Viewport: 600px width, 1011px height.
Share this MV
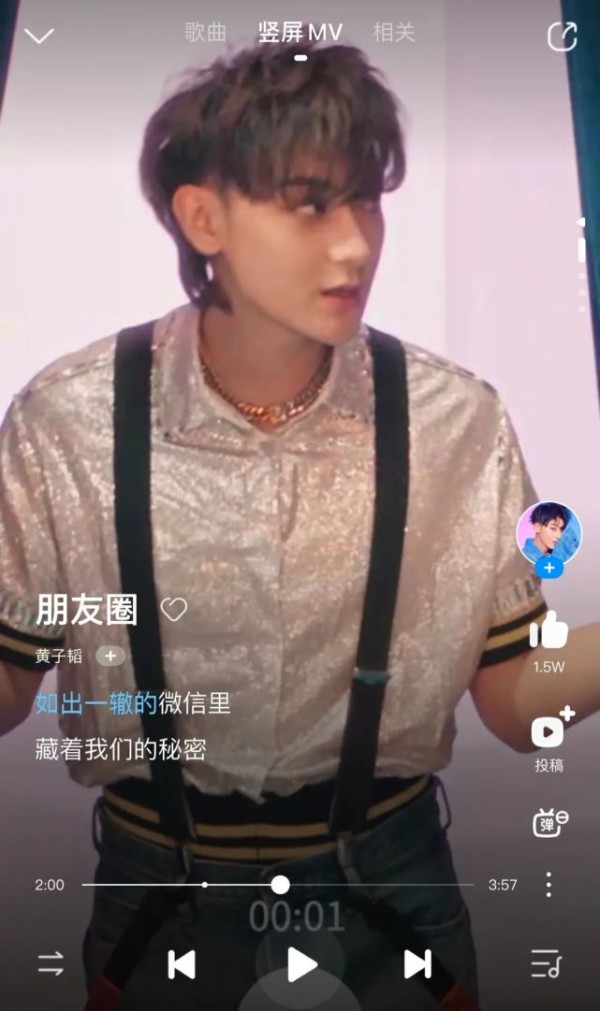pos(563,36)
